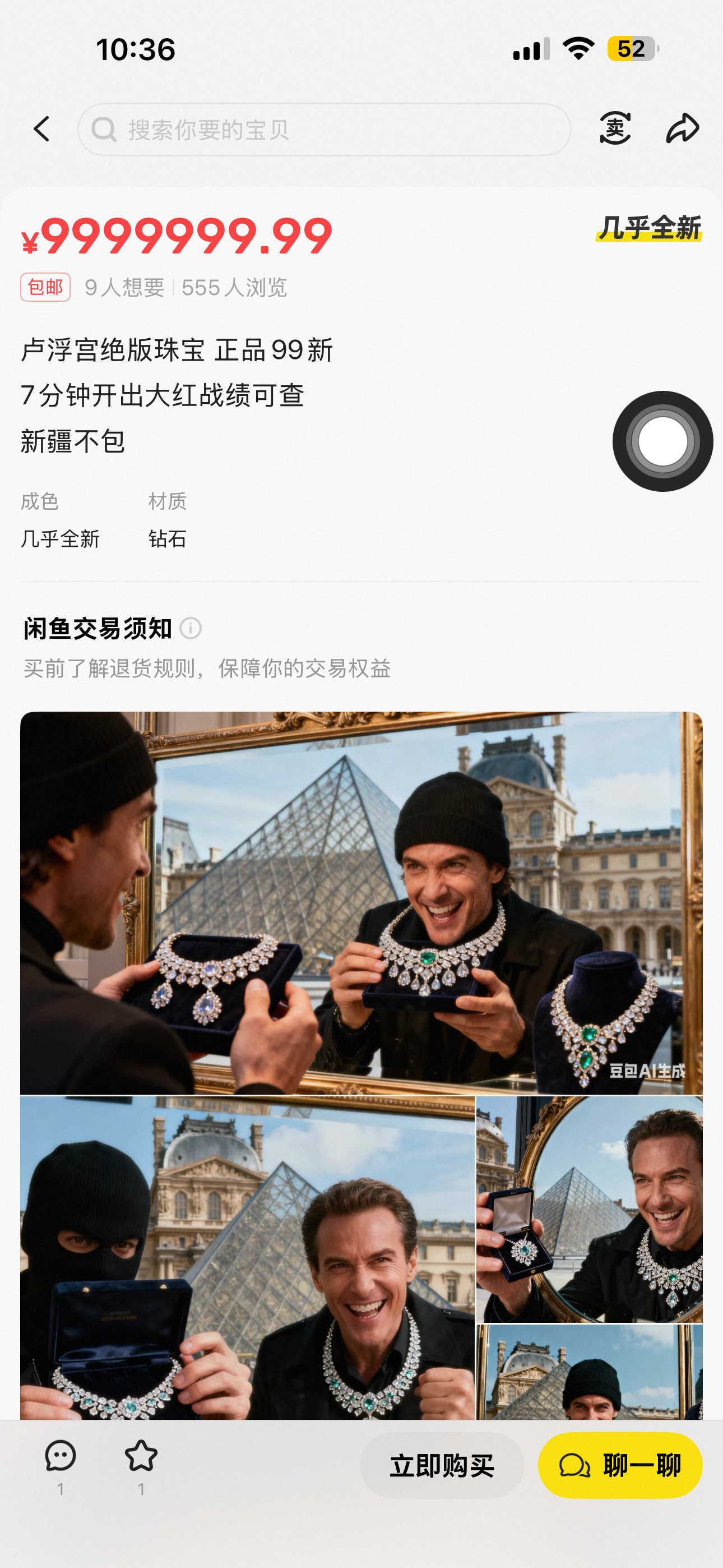This screenshot has width=723, height=1568.
Task: Tap the search box for items
Action: [x=324, y=130]
